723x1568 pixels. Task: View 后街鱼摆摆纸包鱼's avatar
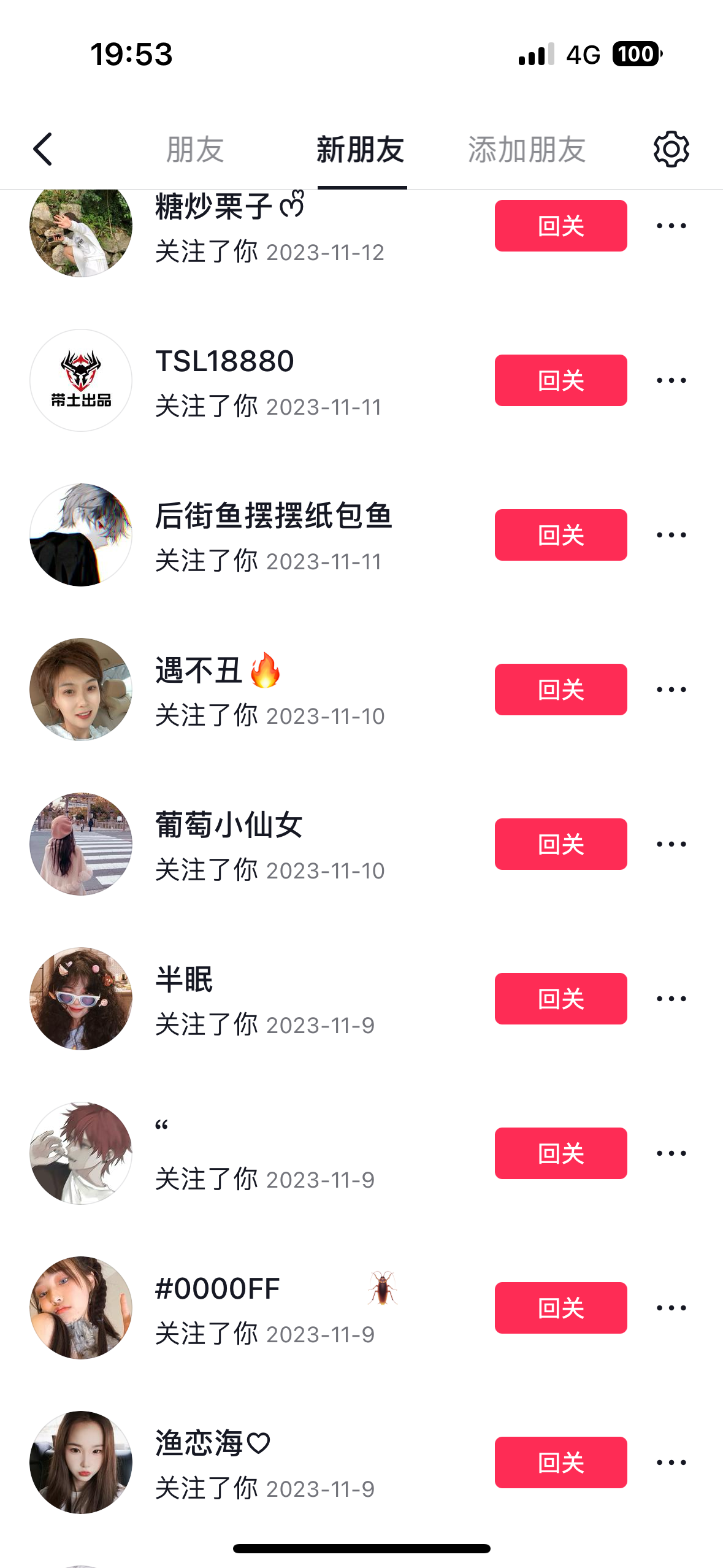(x=81, y=535)
